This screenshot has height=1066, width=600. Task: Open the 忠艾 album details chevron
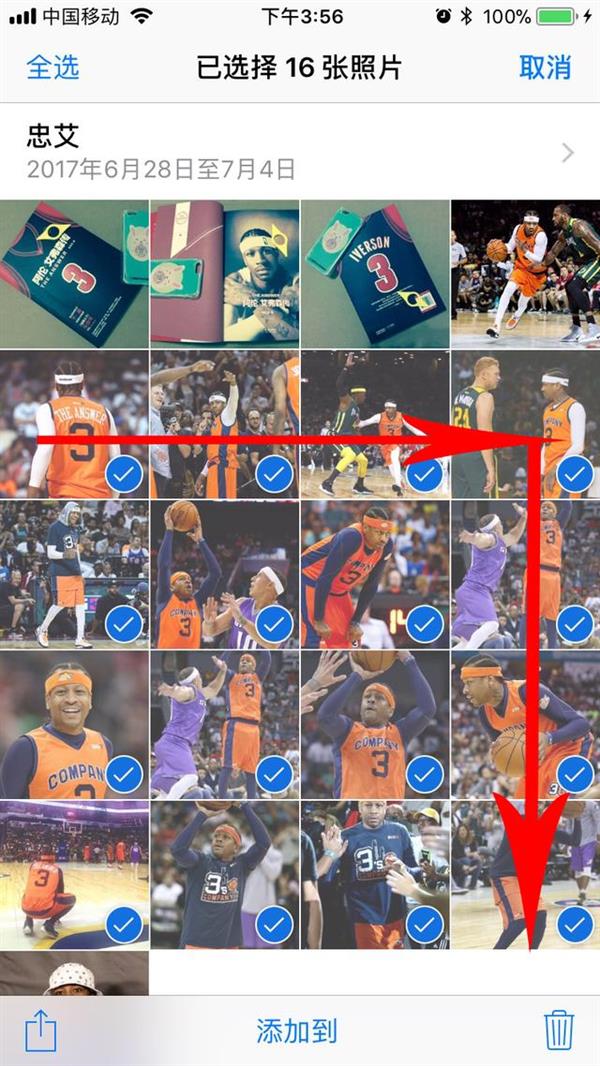tap(568, 152)
